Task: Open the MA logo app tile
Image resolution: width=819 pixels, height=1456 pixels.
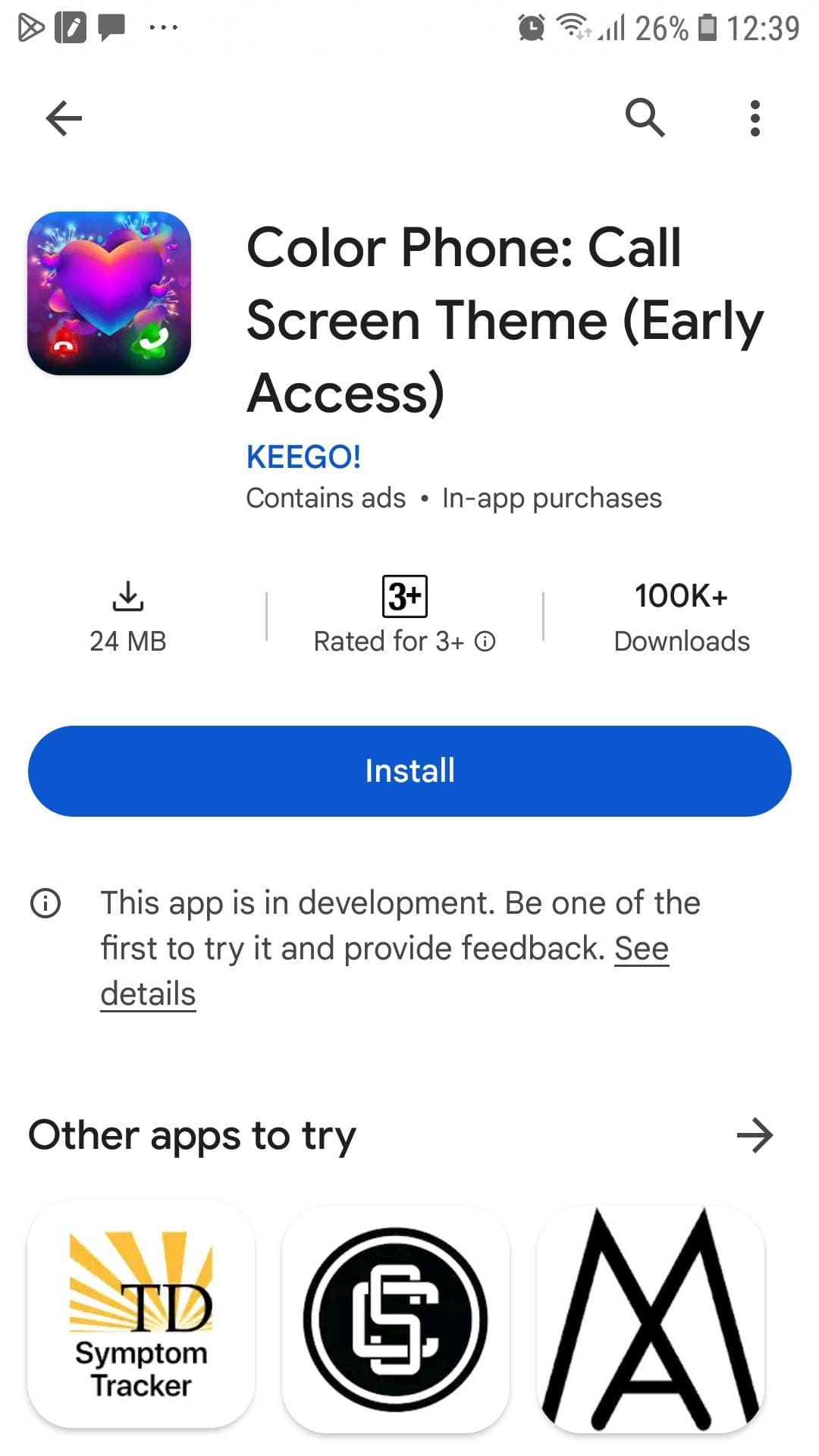Action: (651, 1319)
